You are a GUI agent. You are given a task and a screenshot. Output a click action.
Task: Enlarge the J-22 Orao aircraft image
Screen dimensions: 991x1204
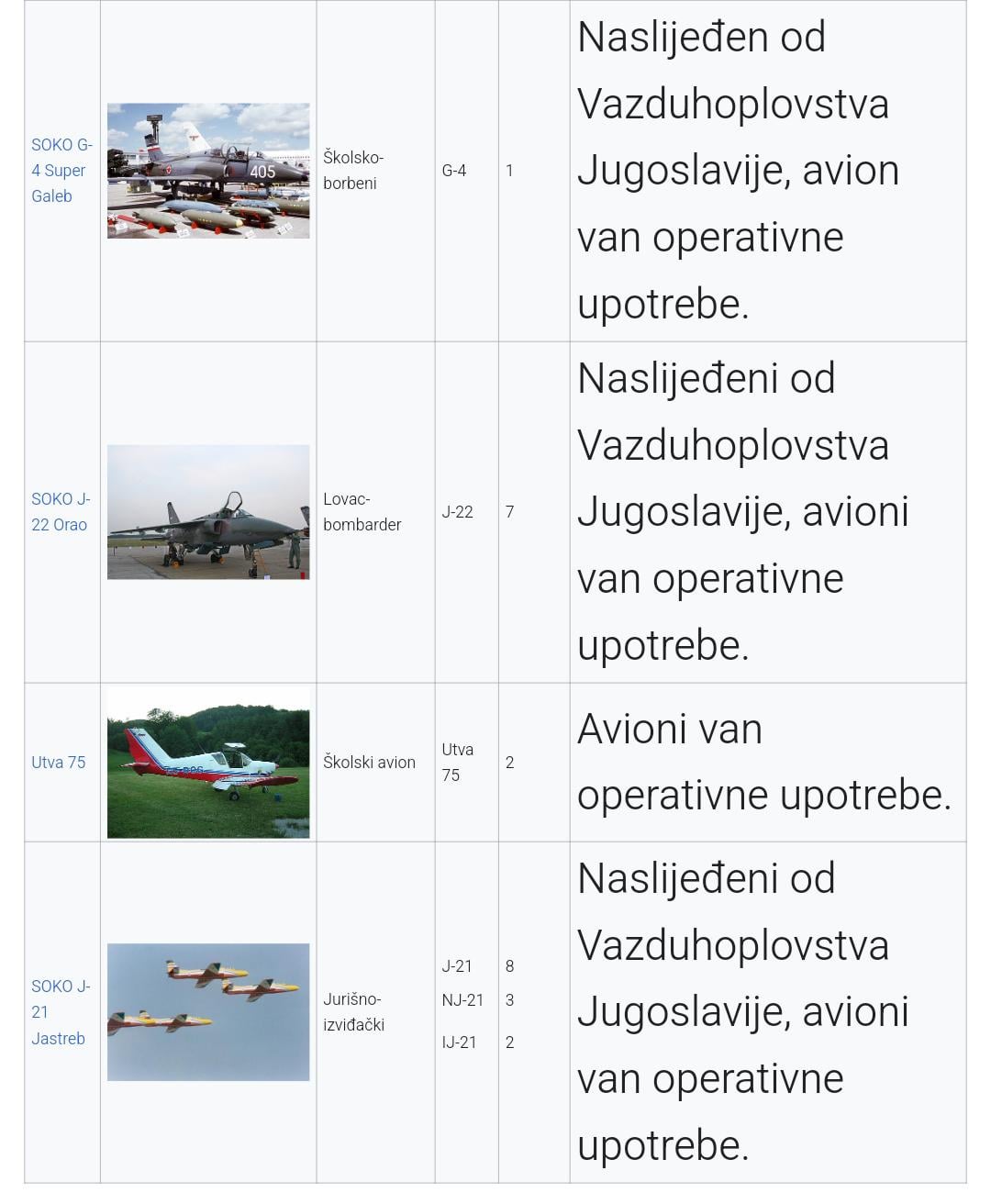[208, 512]
